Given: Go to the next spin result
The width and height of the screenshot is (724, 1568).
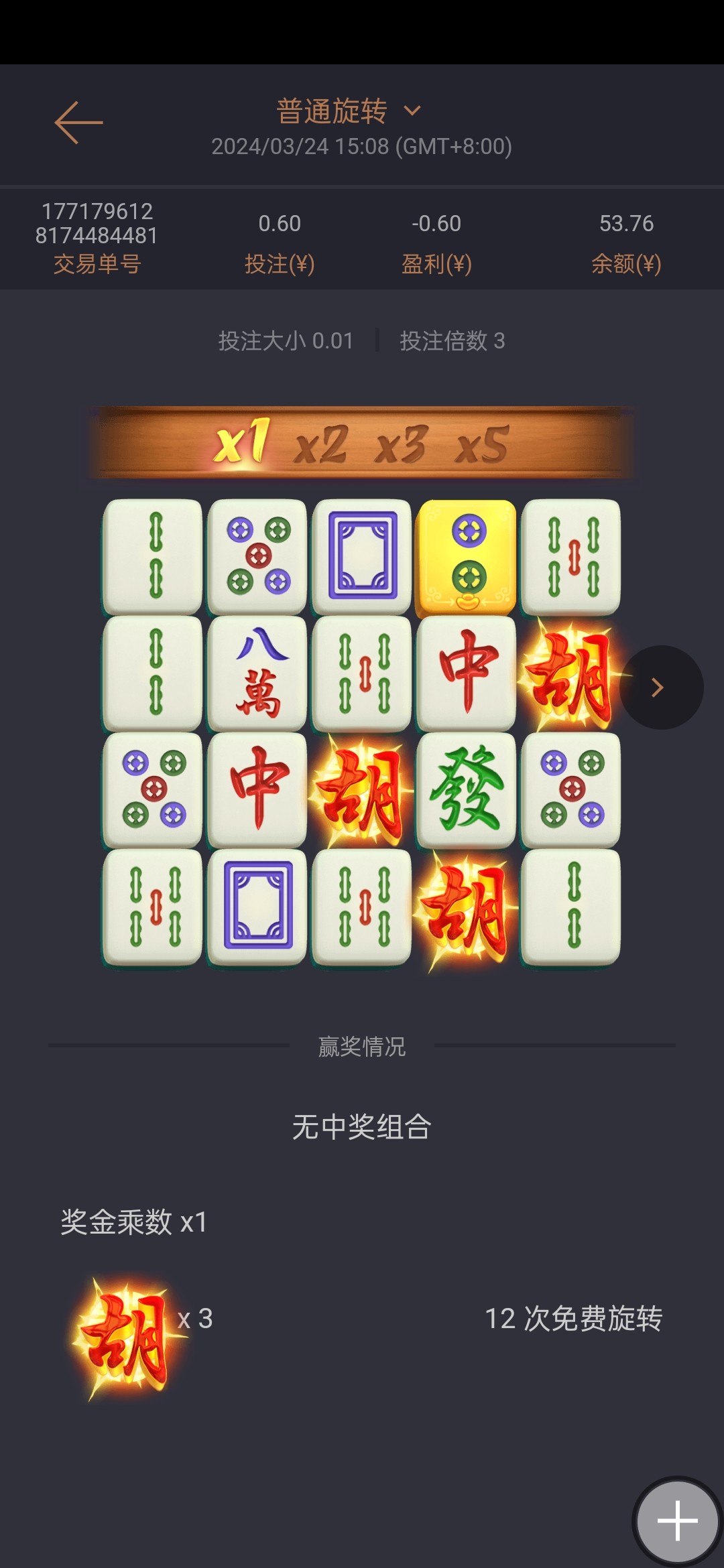Looking at the screenshot, I should coord(660,688).
